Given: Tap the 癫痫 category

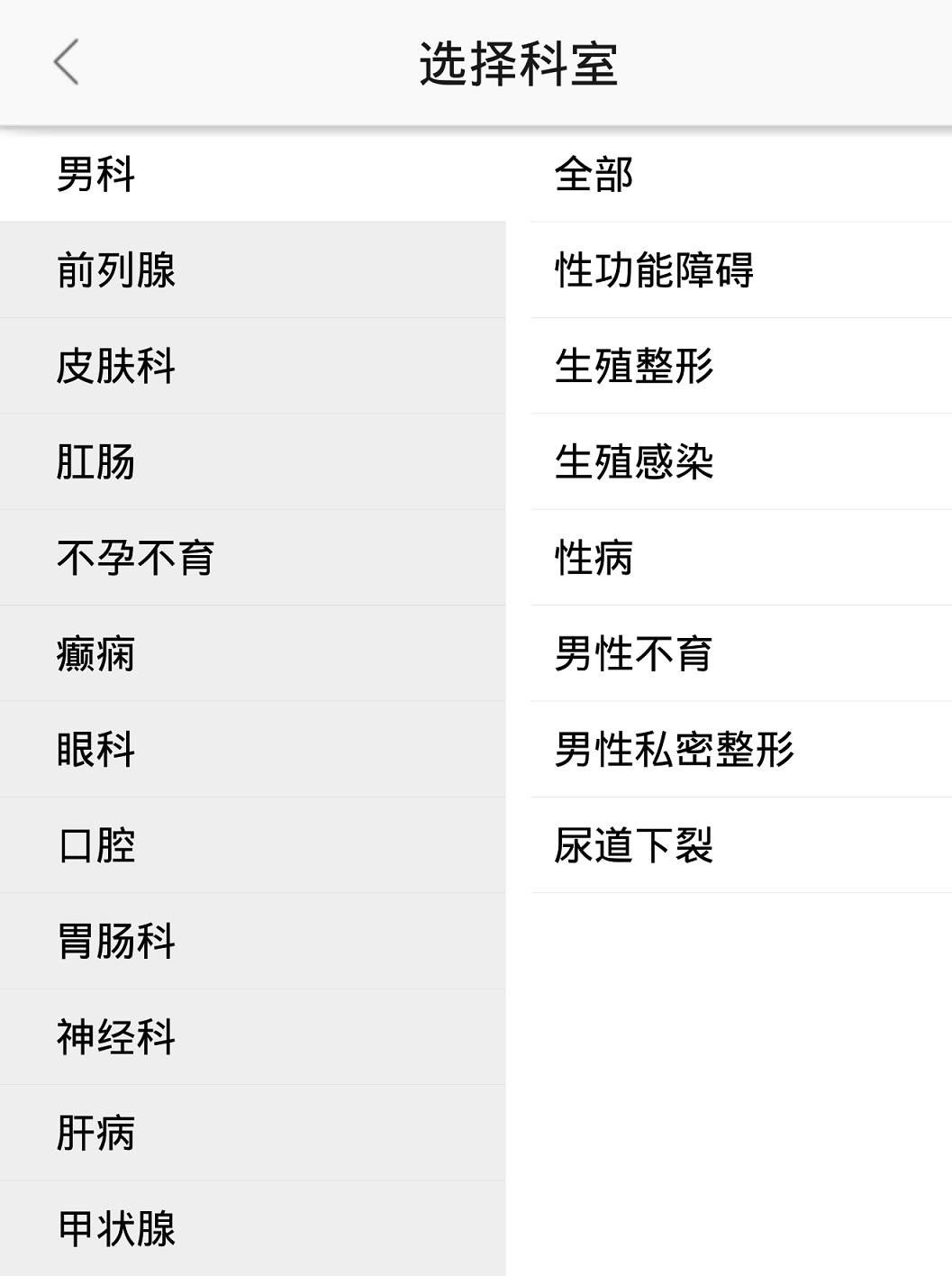Looking at the screenshot, I should point(96,653).
